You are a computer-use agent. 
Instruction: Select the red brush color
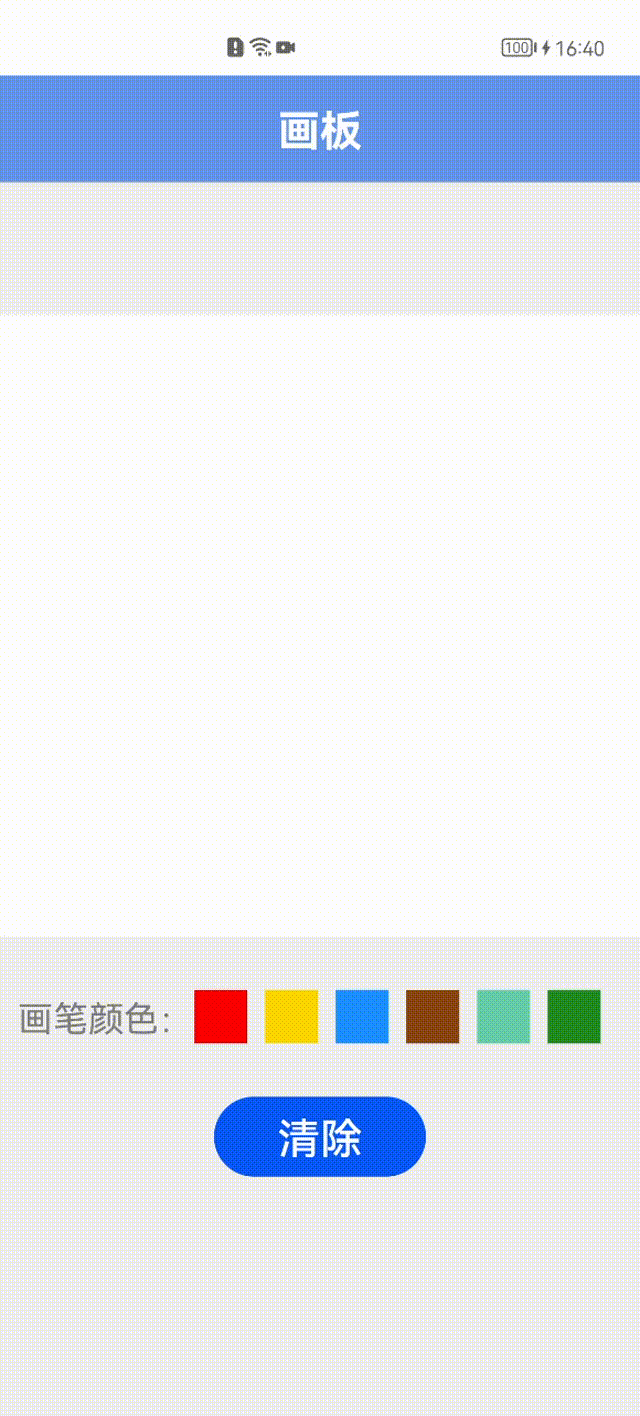coord(220,1016)
